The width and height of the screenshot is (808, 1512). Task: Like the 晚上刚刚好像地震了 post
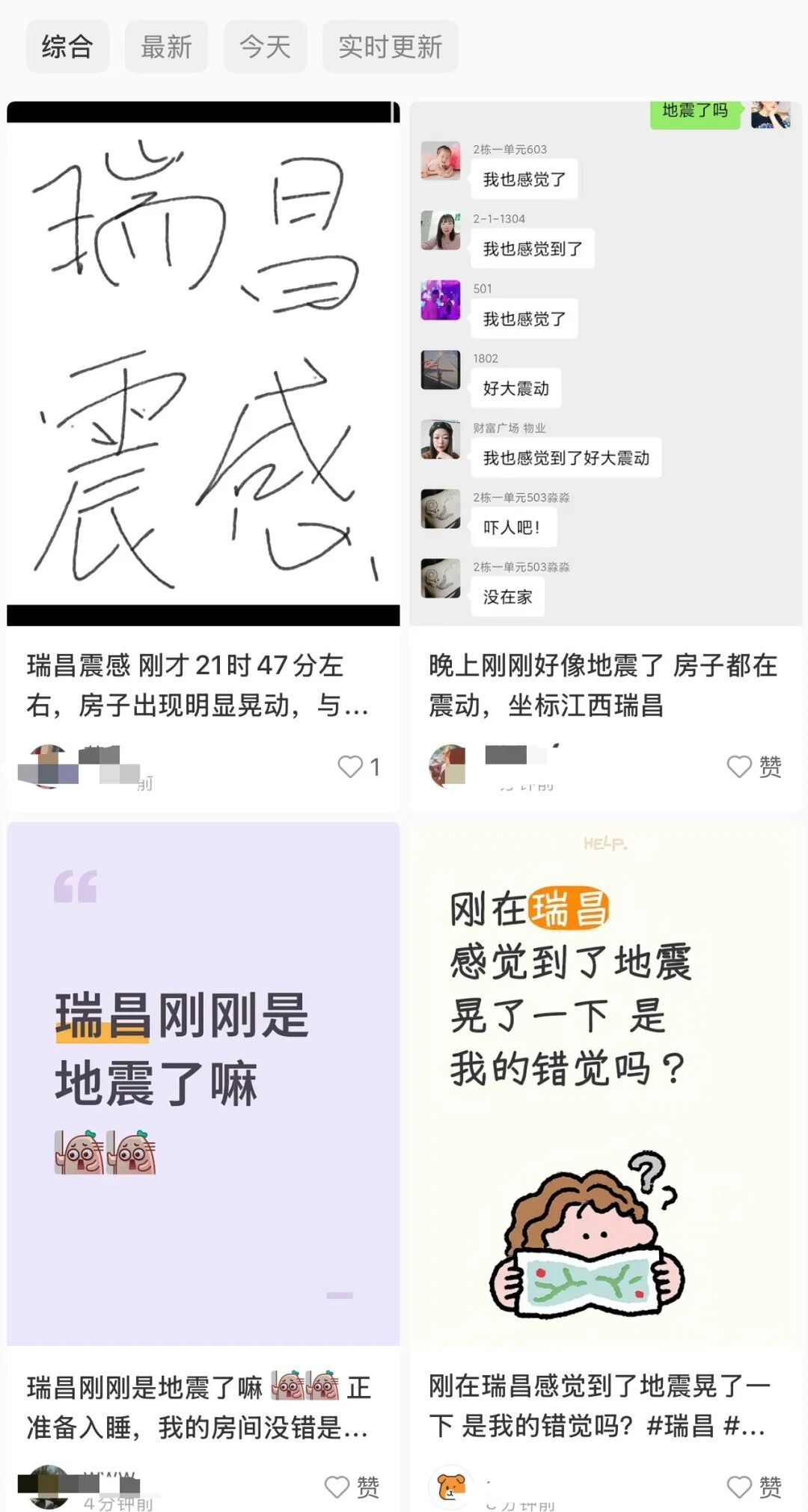tap(739, 766)
